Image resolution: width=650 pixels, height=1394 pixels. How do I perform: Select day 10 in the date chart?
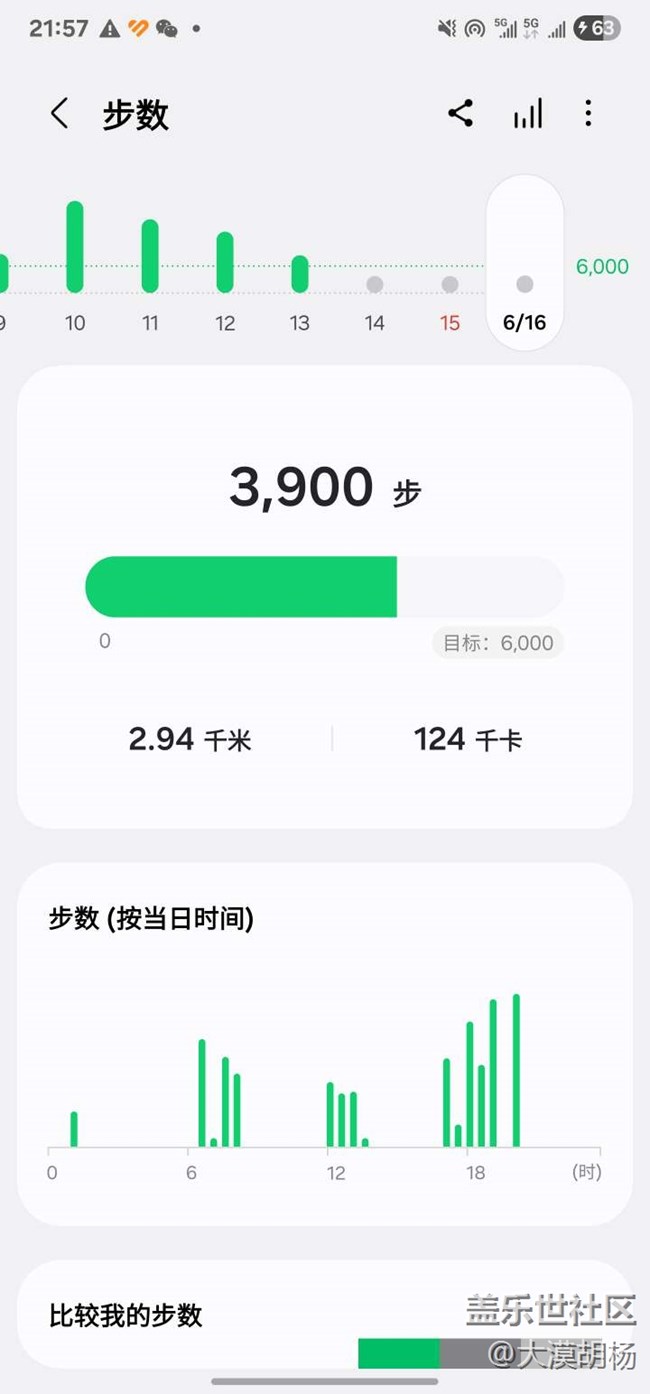point(75,265)
